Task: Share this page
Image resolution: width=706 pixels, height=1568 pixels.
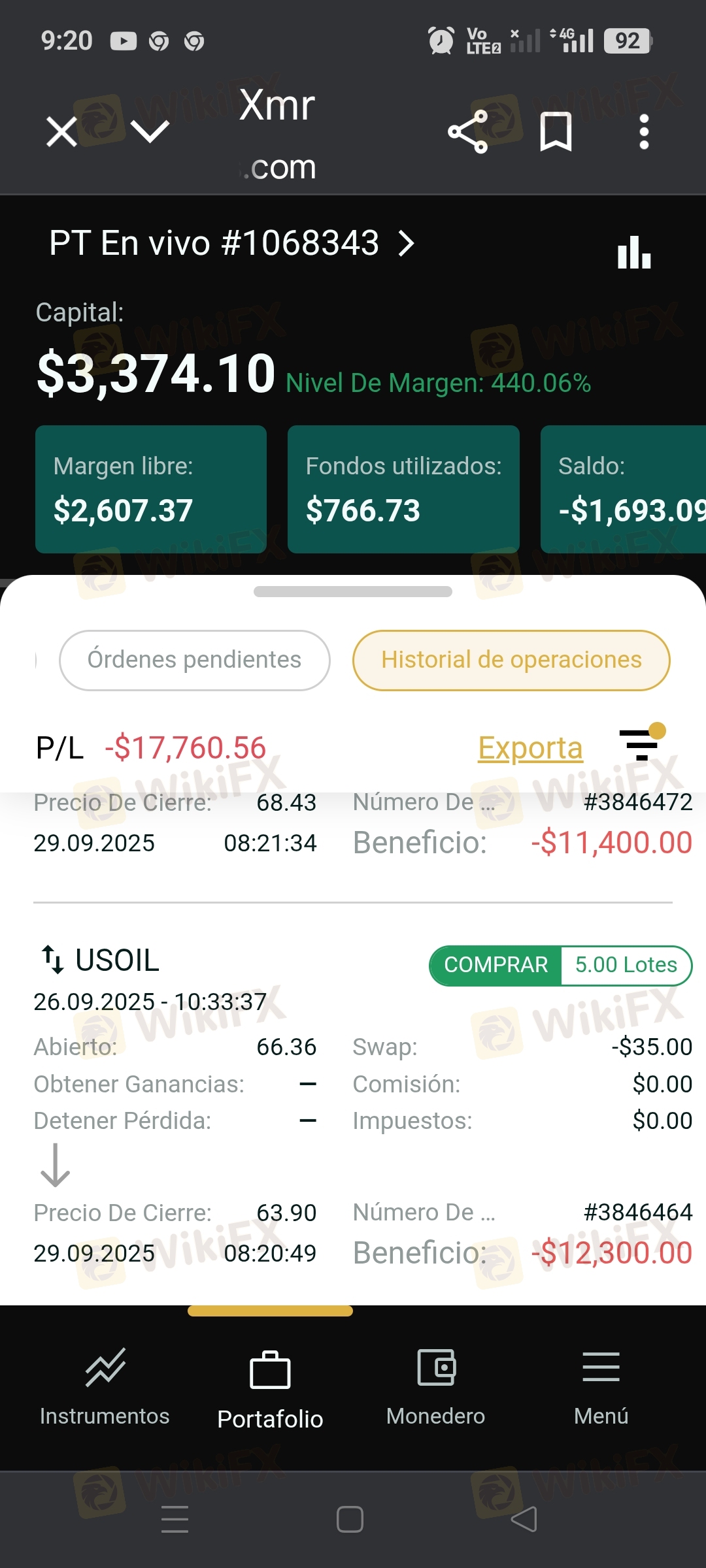Action: (x=468, y=132)
